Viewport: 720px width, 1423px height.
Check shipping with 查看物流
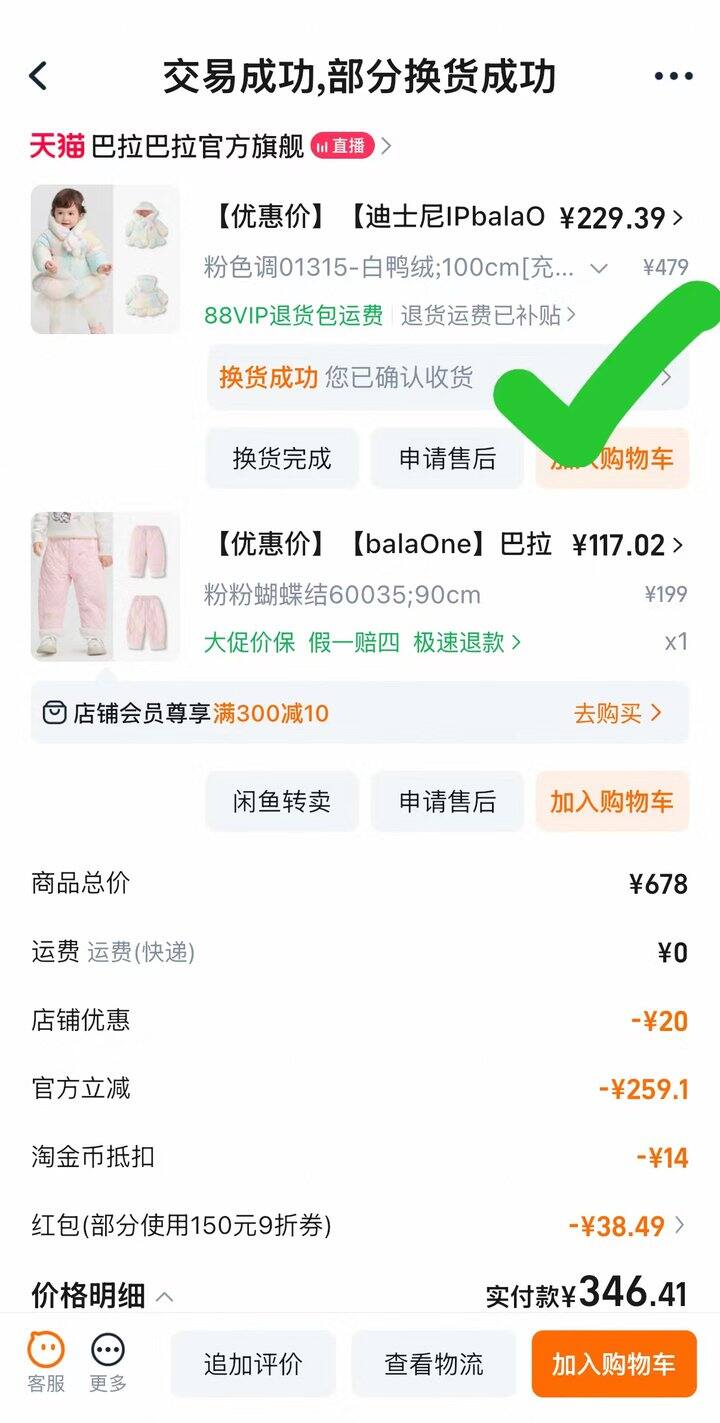[433, 1364]
